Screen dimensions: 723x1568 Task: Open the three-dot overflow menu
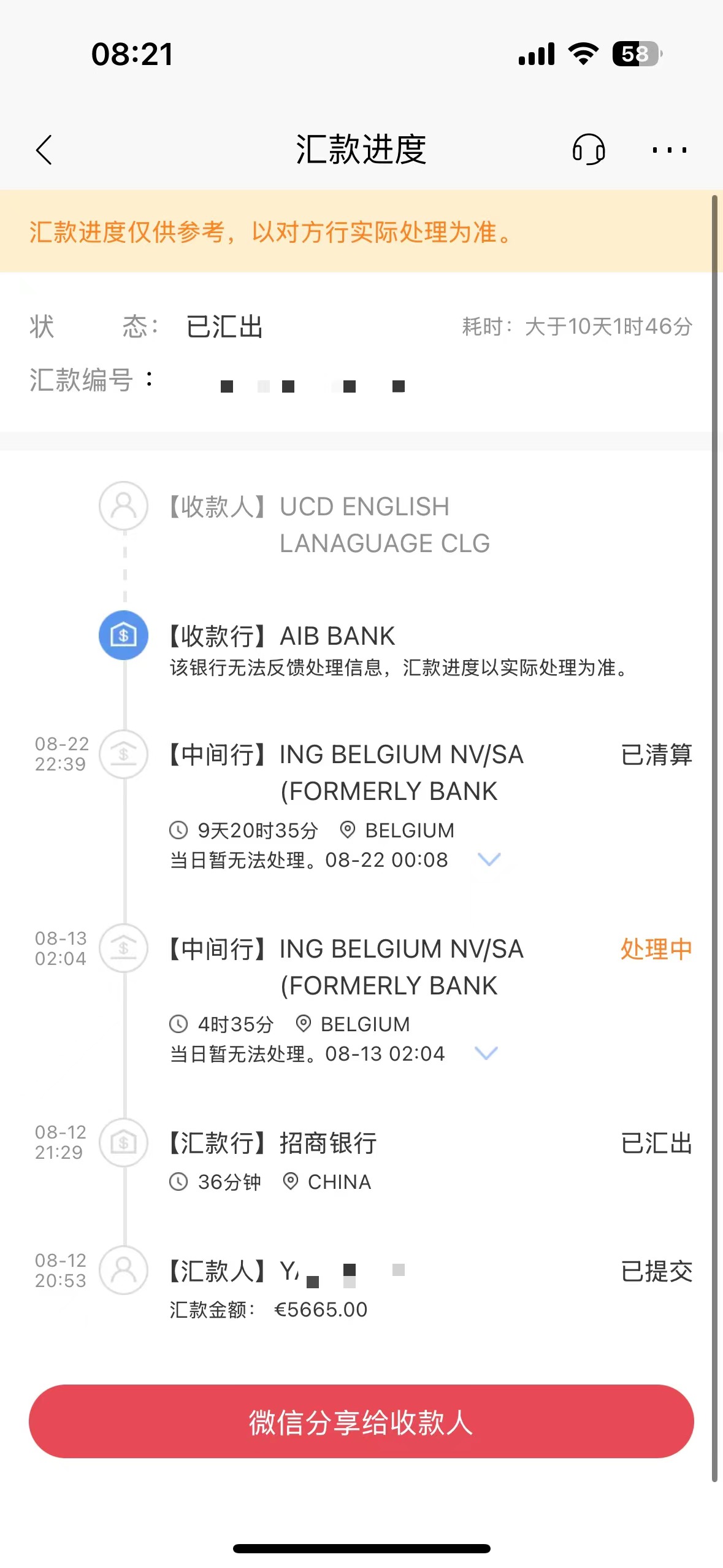[x=670, y=150]
